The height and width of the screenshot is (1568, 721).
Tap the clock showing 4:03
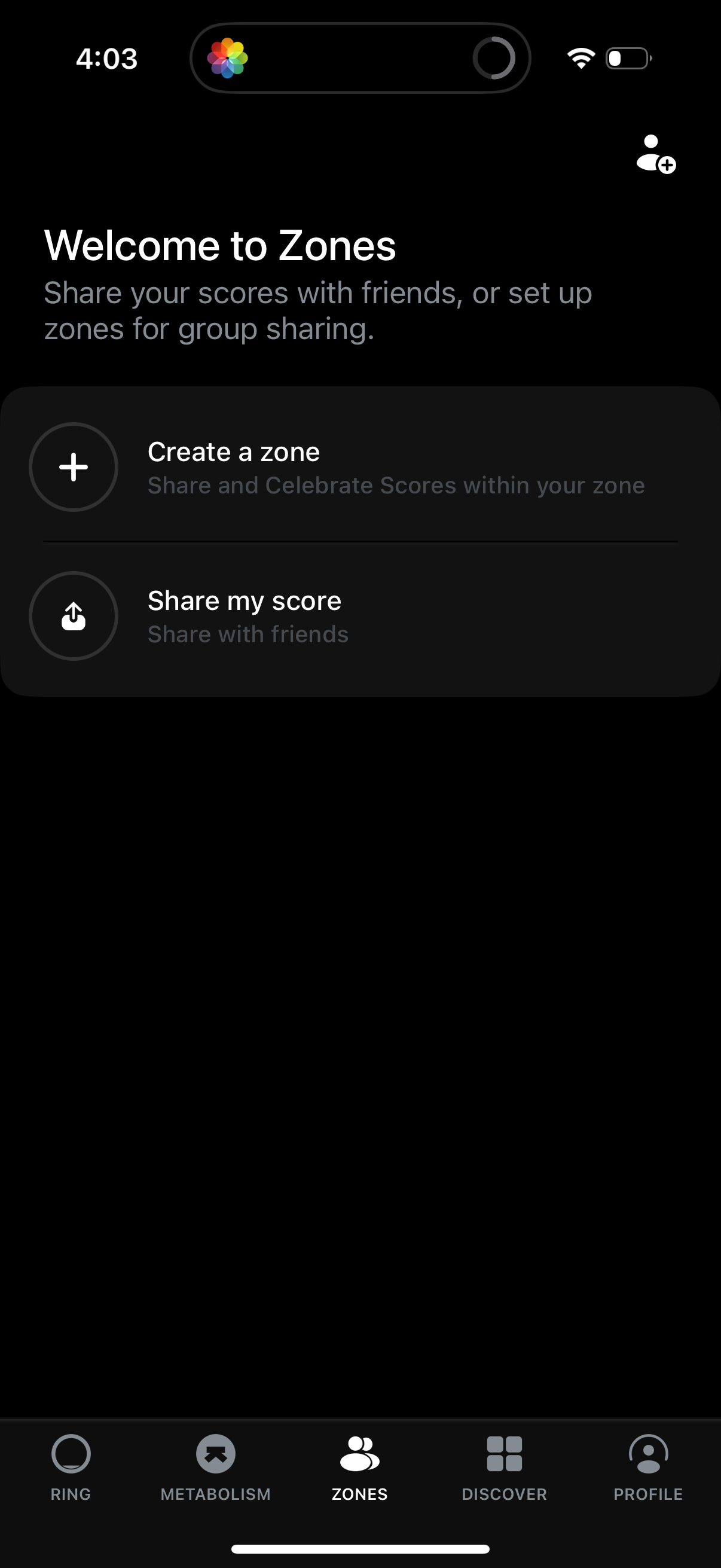click(x=106, y=58)
